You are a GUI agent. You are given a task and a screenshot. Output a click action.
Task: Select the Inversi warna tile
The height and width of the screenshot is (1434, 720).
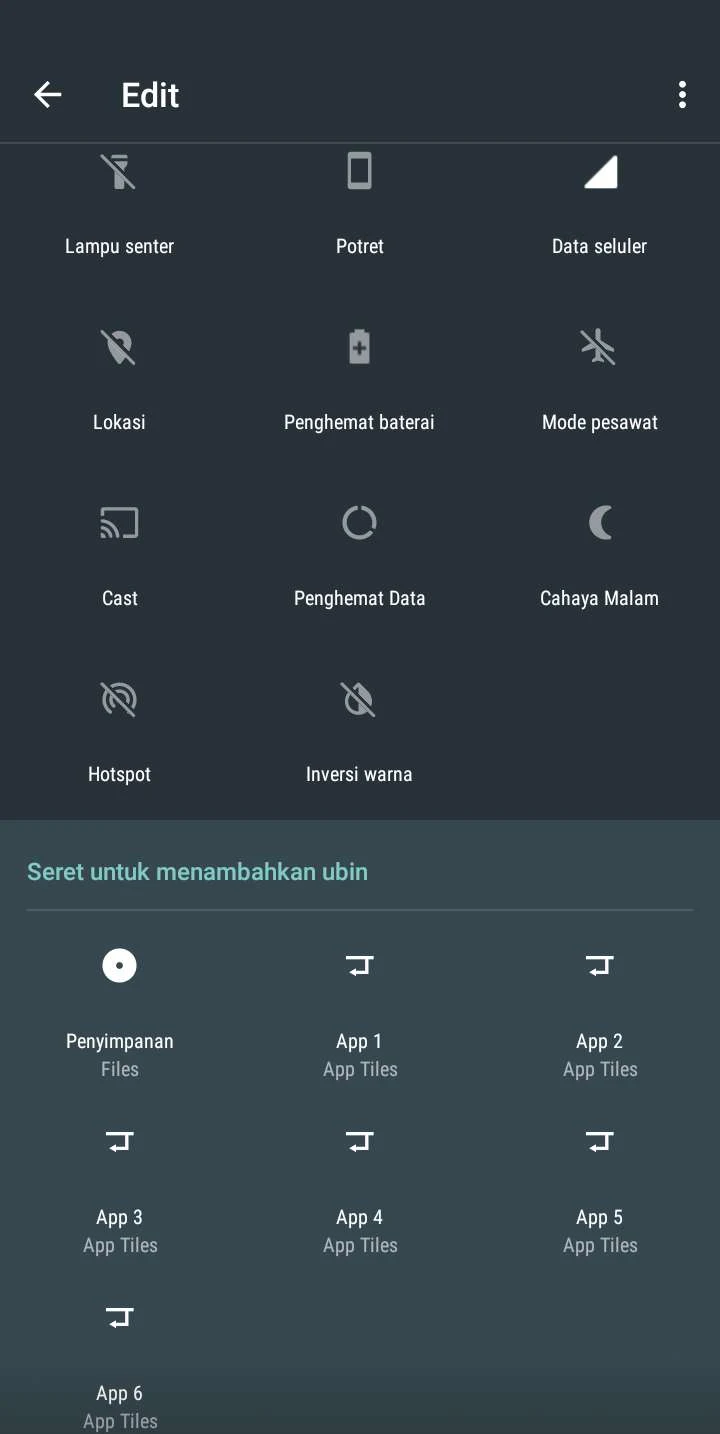click(x=360, y=730)
